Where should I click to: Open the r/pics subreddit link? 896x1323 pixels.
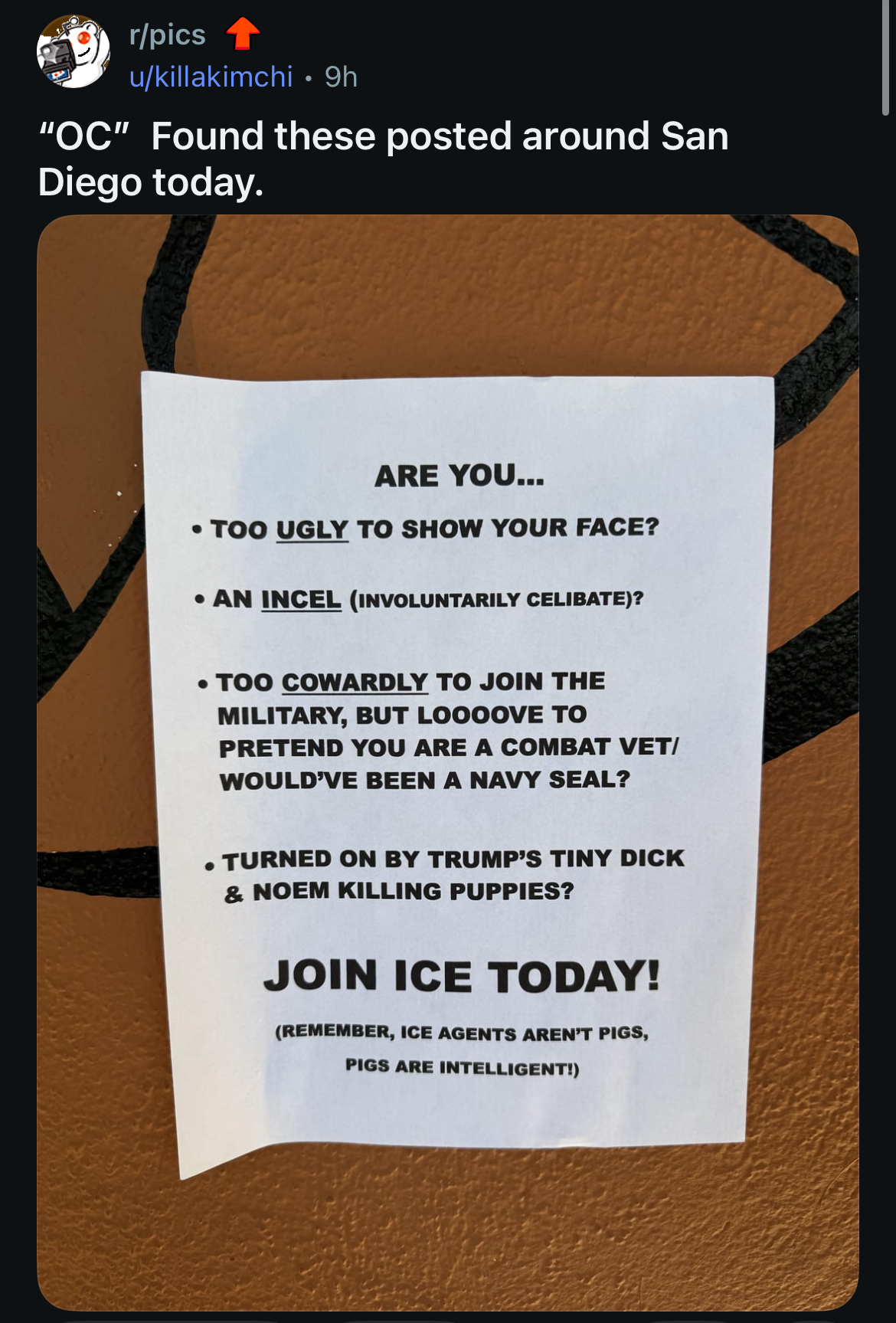click(x=168, y=35)
